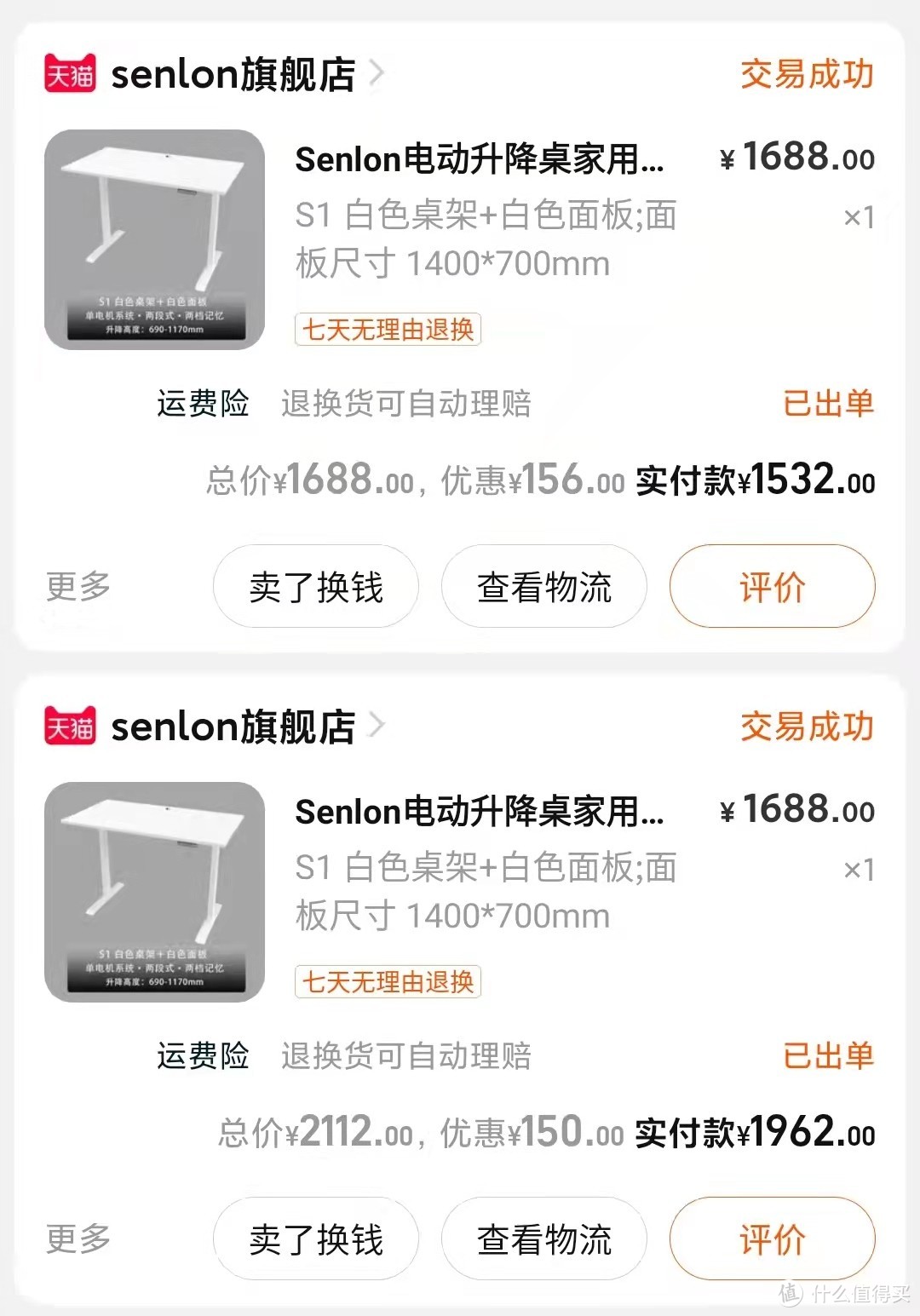
Task: Open the desk thumbnail in the ¥1962.00 order
Action: [x=154, y=892]
